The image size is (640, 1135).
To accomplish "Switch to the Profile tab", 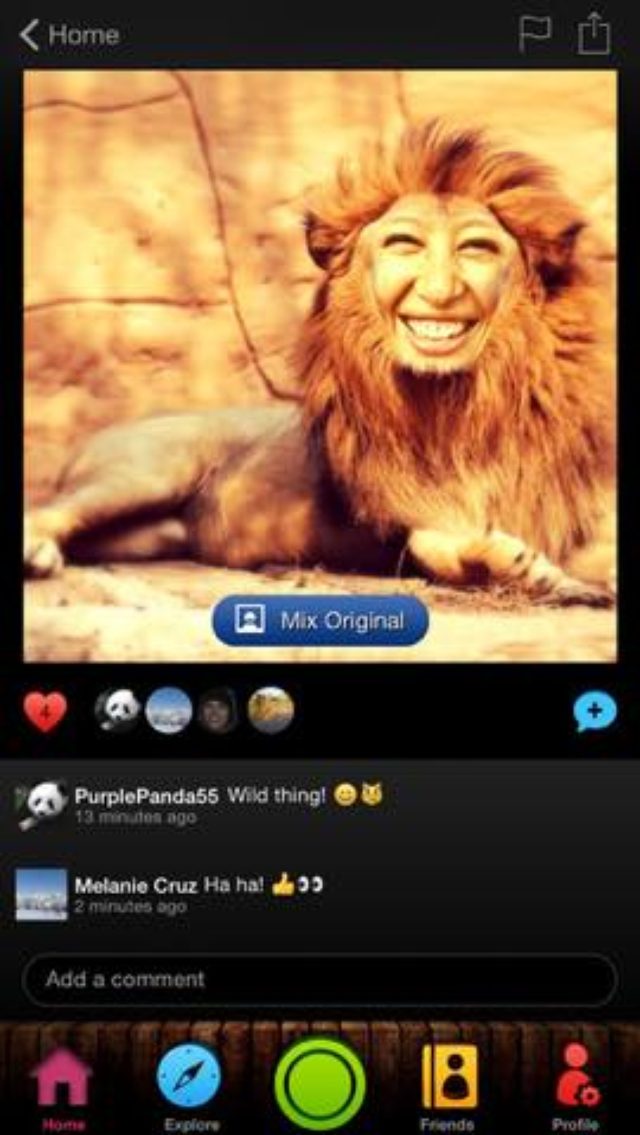I will 575,1085.
